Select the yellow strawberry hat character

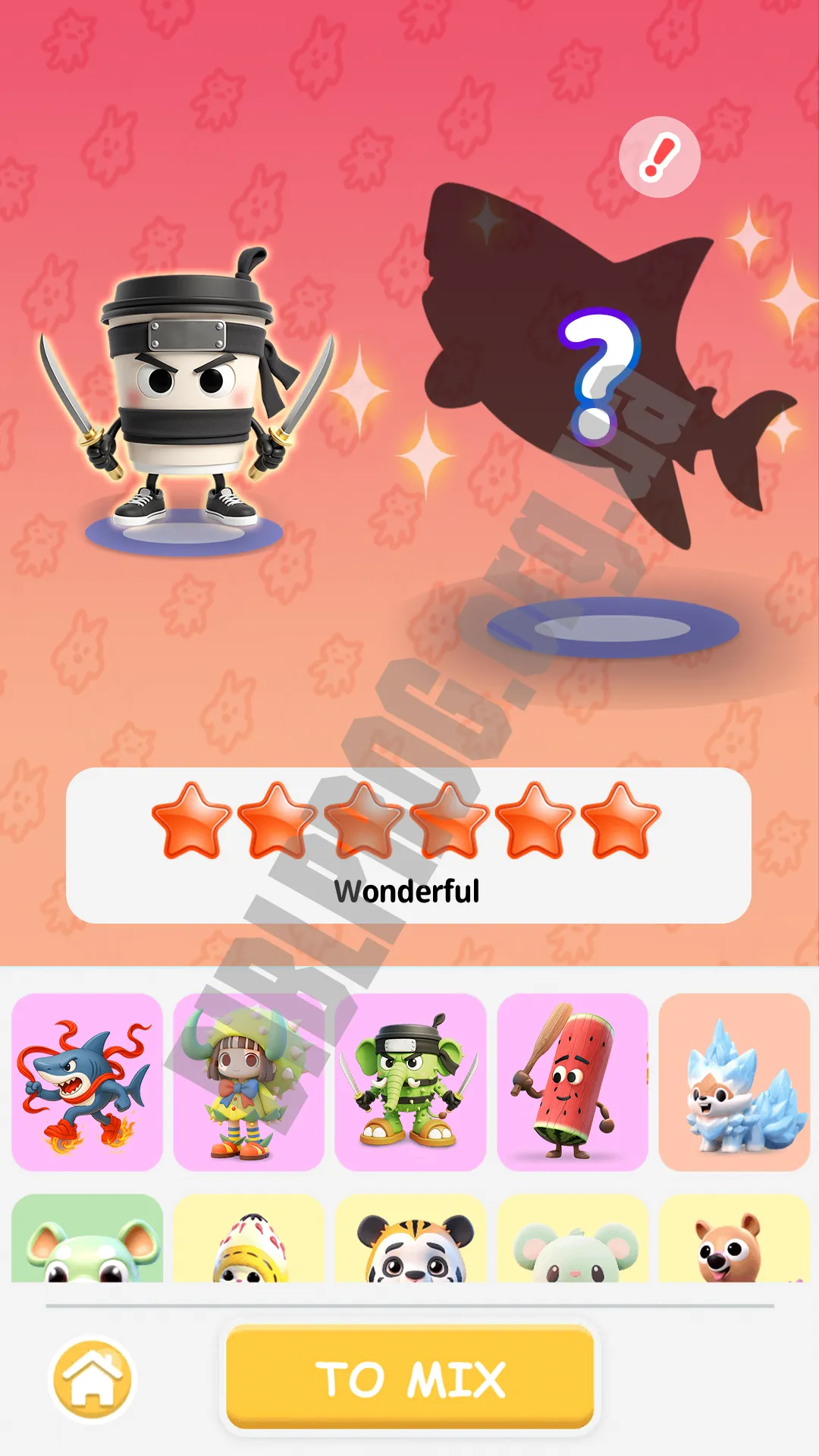(x=249, y=1238)
